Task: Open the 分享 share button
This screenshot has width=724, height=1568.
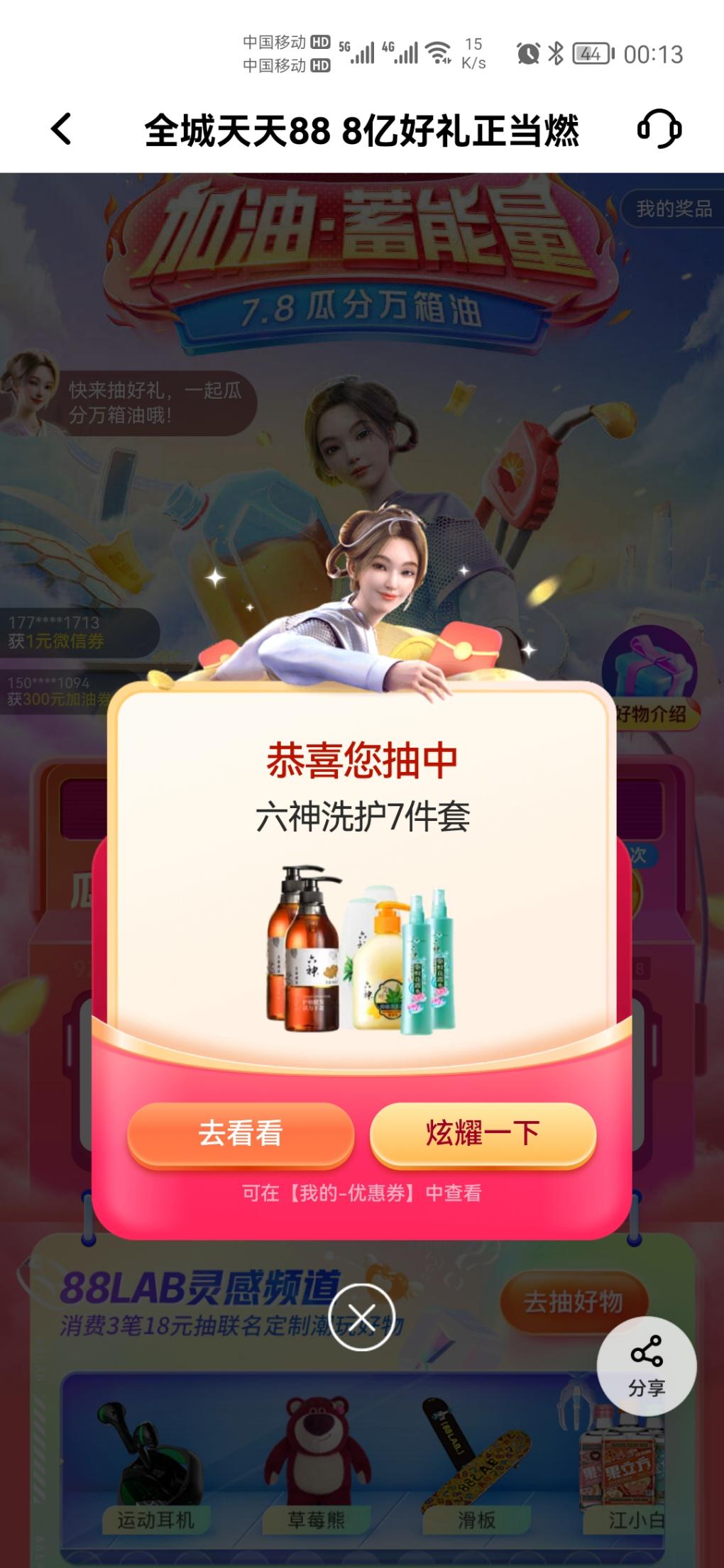Action: 647,1367
